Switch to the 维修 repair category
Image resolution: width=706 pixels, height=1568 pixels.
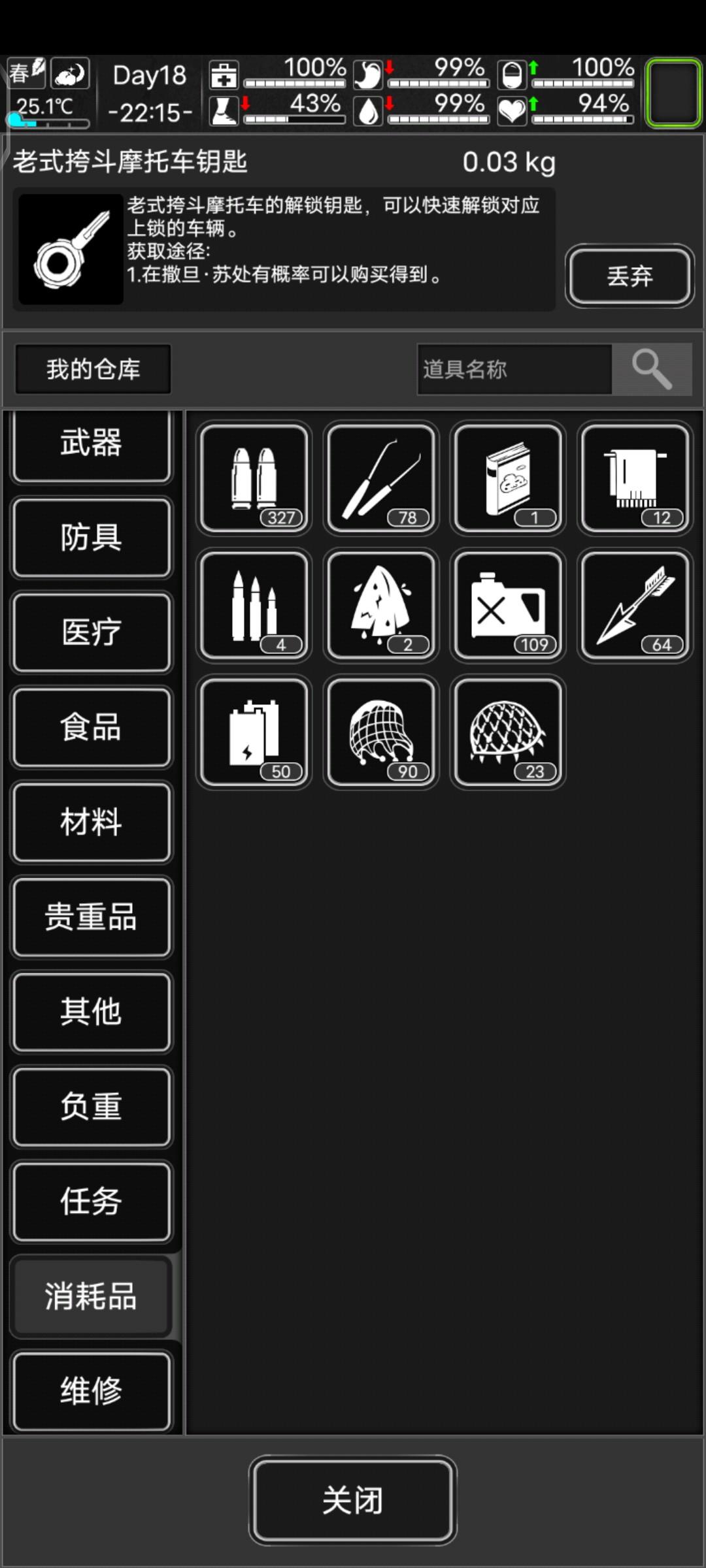[x=91, y=1390]
